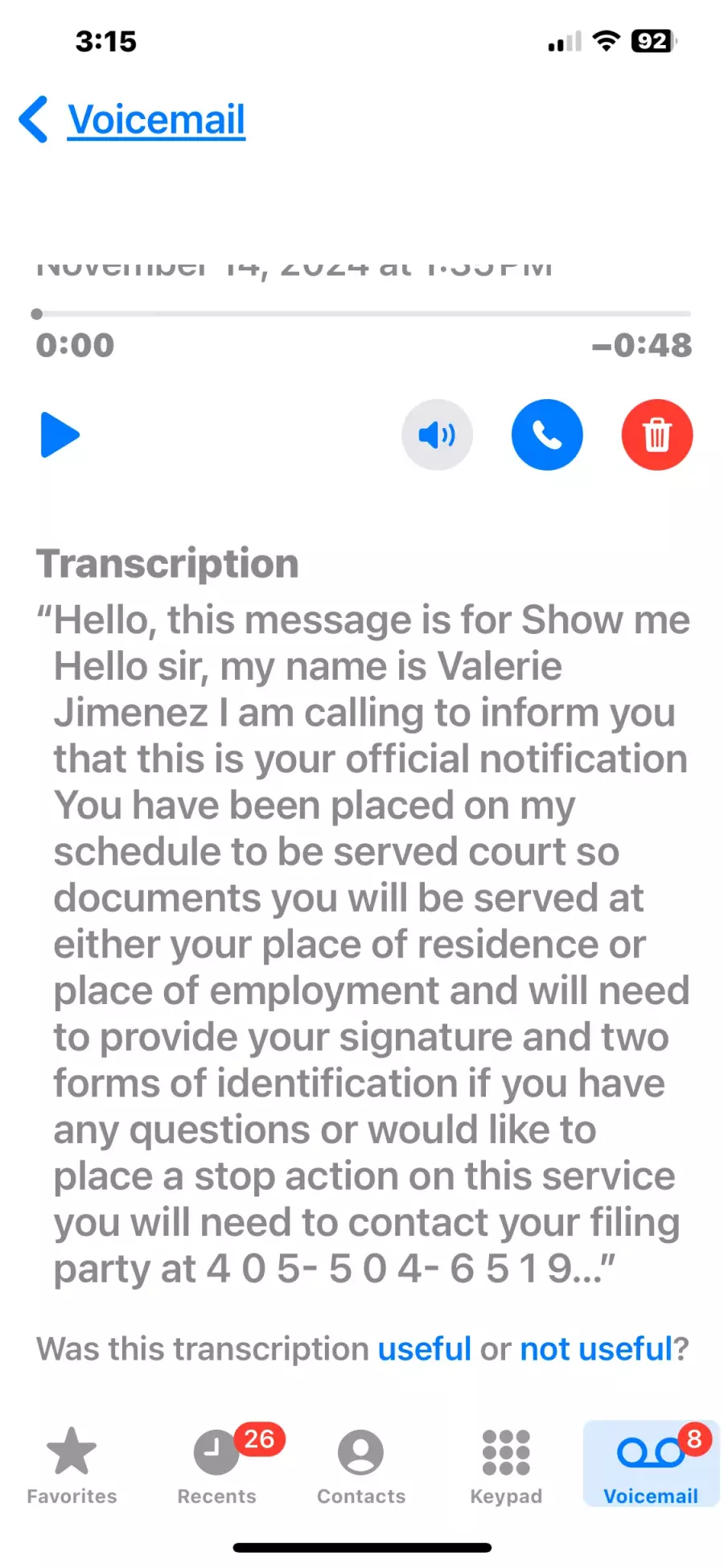Select the Voicemail tab

tap(651, 1464)
